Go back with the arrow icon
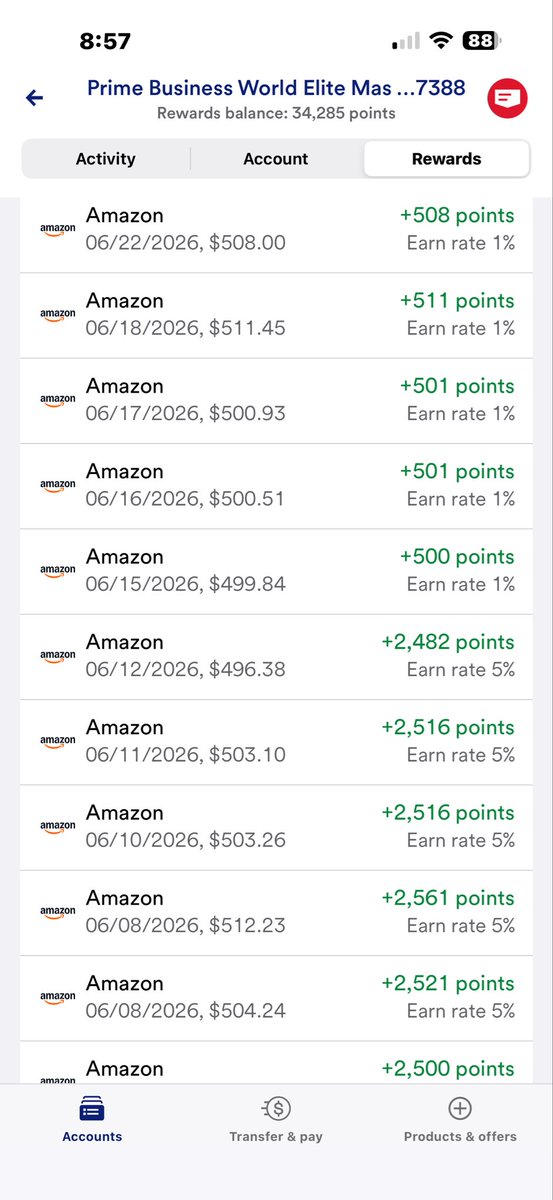The image size is (553, 1200). (35, 98)
